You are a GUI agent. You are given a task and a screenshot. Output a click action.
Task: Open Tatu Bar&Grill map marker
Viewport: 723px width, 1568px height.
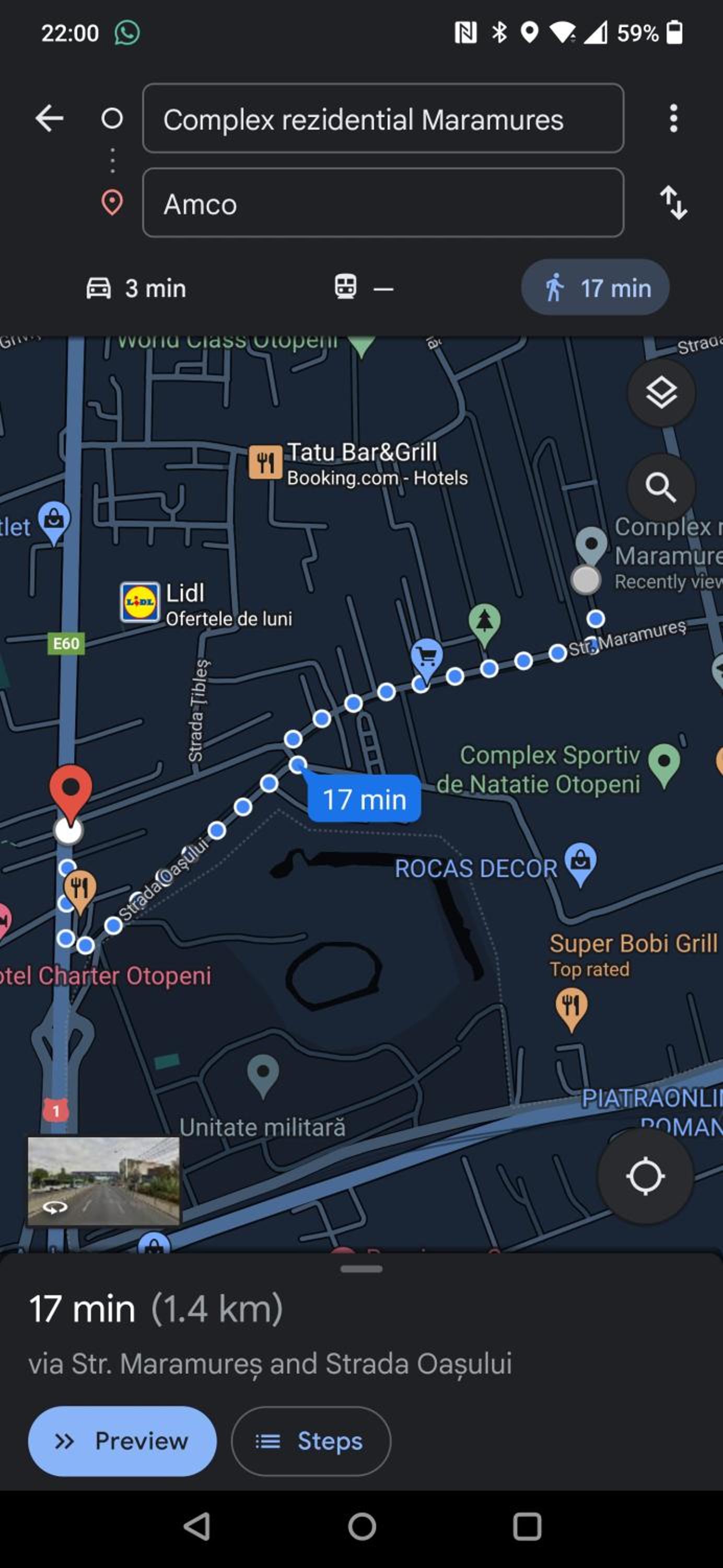click(265, 463)
